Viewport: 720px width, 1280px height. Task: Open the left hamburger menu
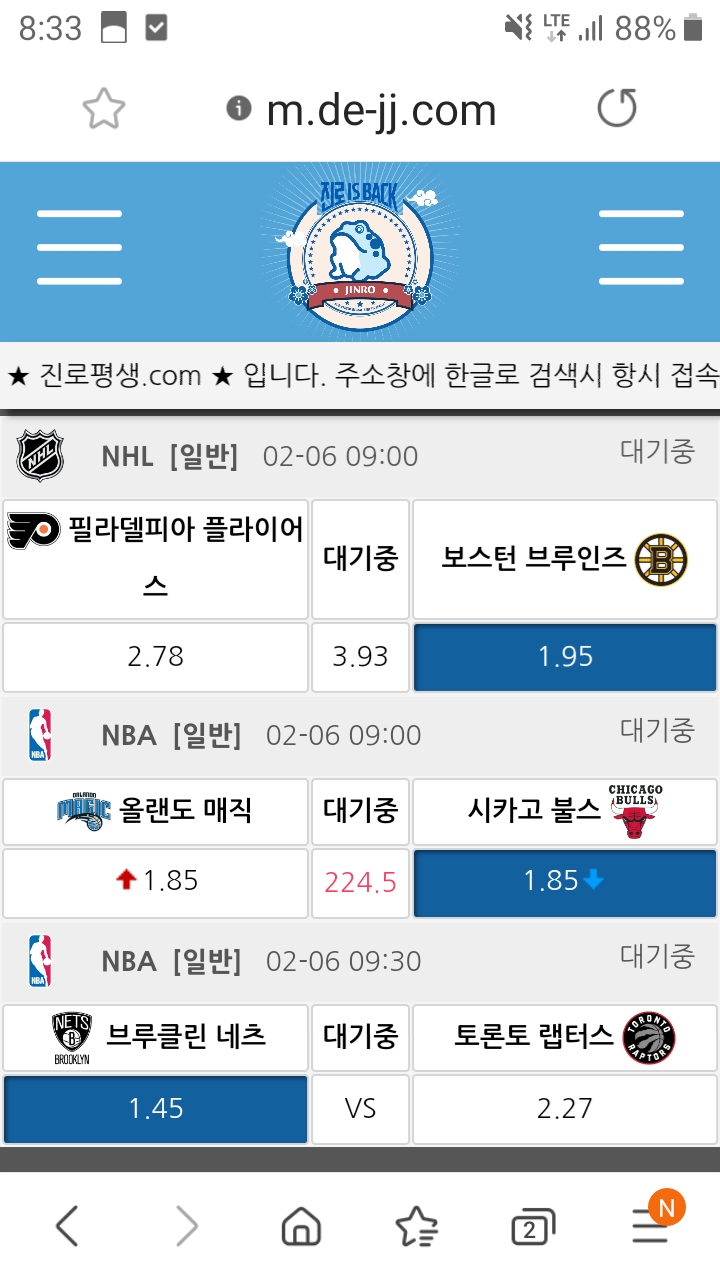tap(79, 247)
